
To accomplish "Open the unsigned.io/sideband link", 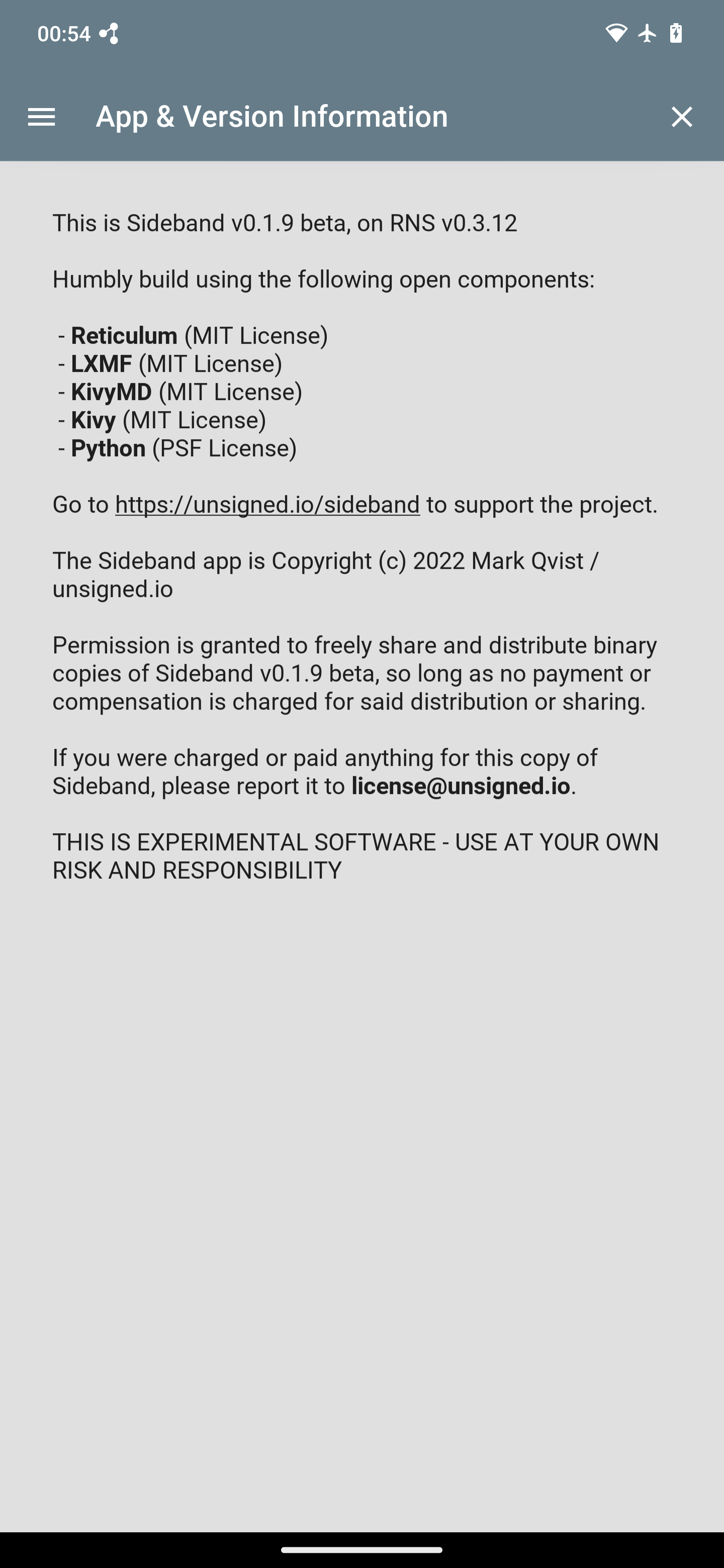I will click(x=267, y=505).
